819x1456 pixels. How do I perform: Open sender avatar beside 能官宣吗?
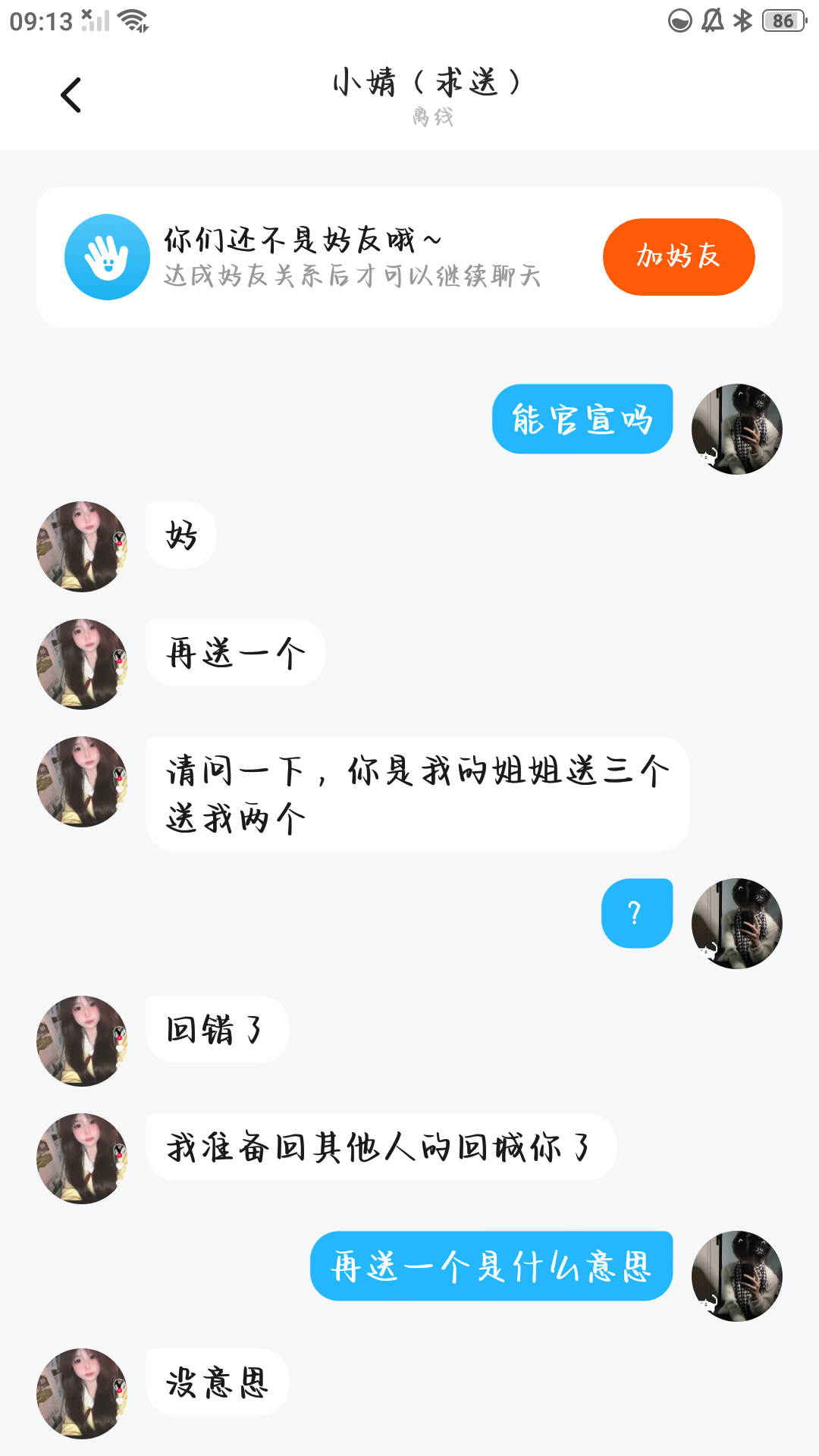(x=736, y=429)
